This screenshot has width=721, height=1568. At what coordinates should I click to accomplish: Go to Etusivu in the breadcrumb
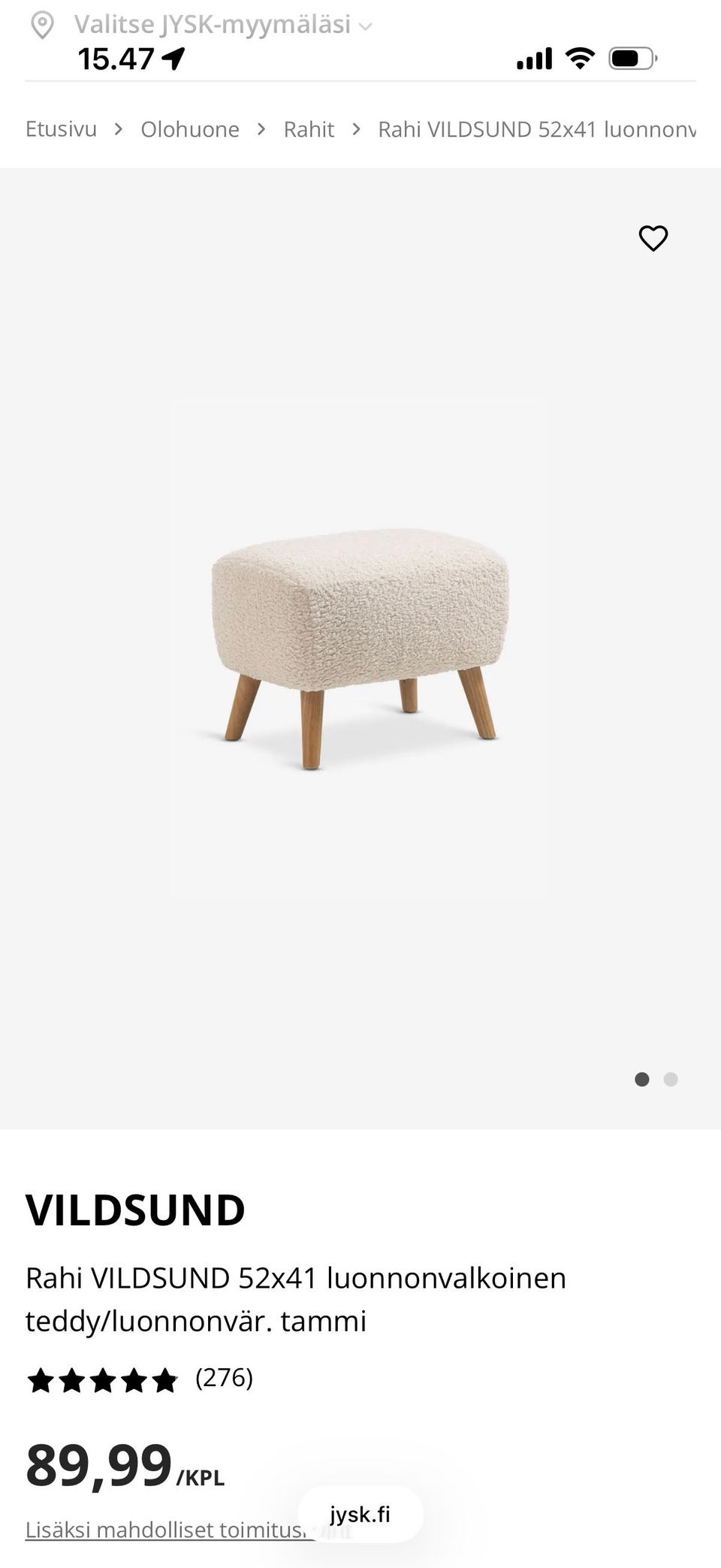click(61, 129)
